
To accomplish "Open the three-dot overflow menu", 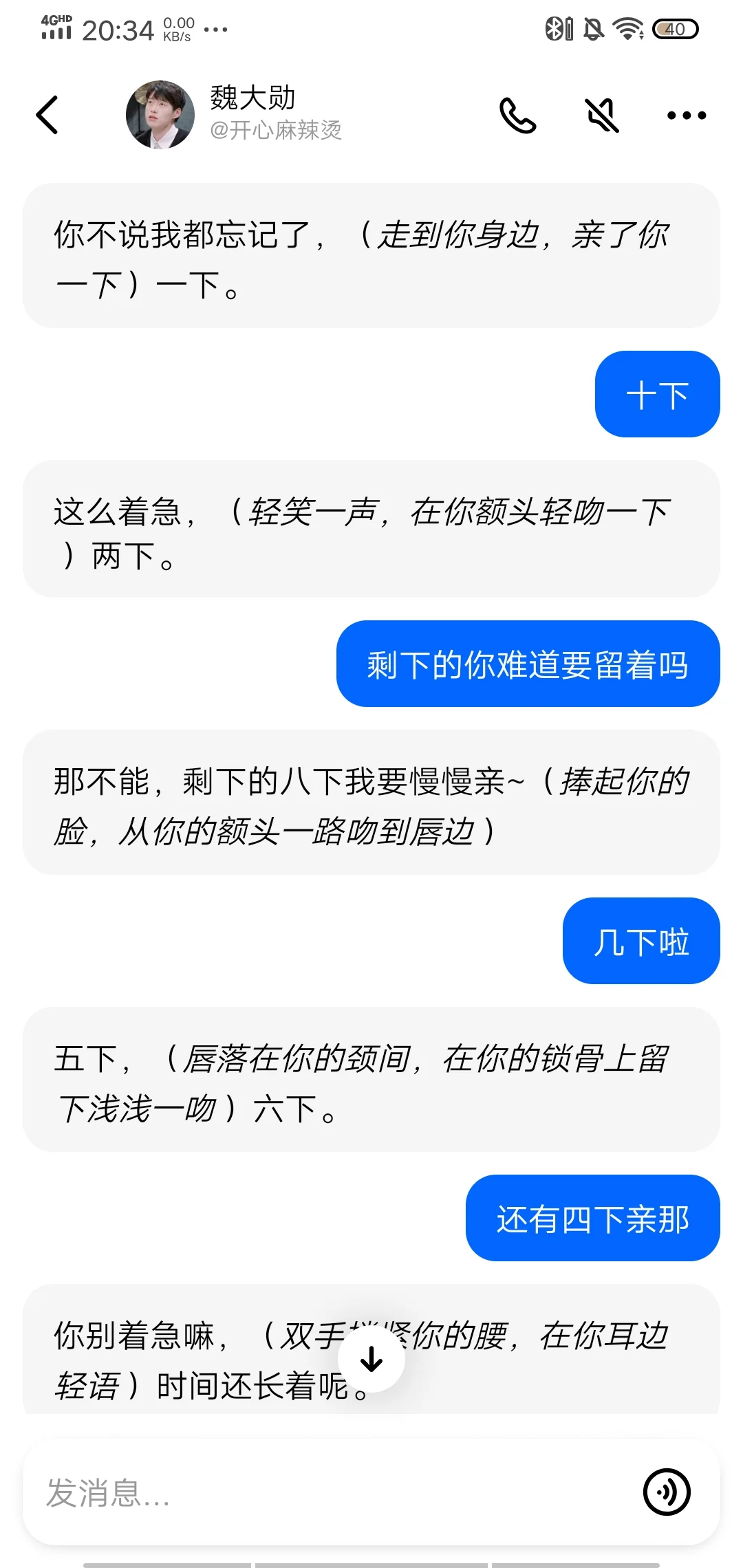I will [687, 116].
